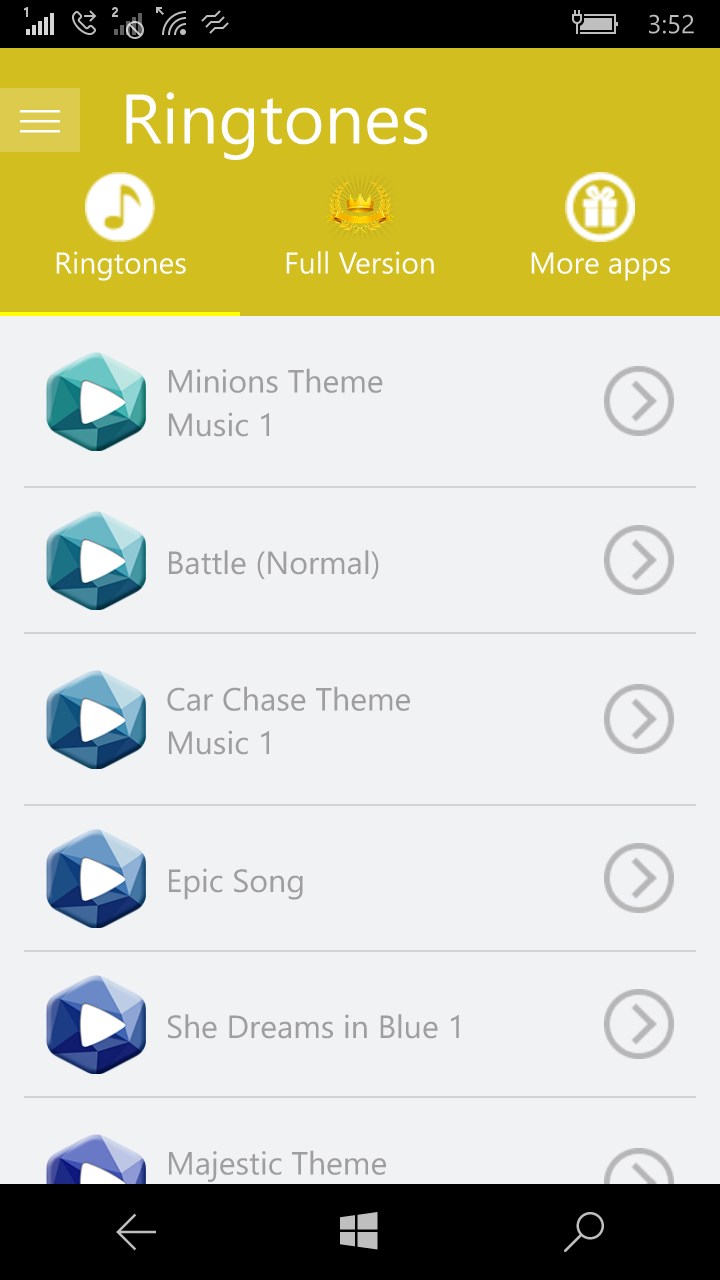Image resolution: width=720 pixels, height=1280 pixels.
Task: Open details arrow for Minions Theme Music 1
Action: (x=639, y=401)
